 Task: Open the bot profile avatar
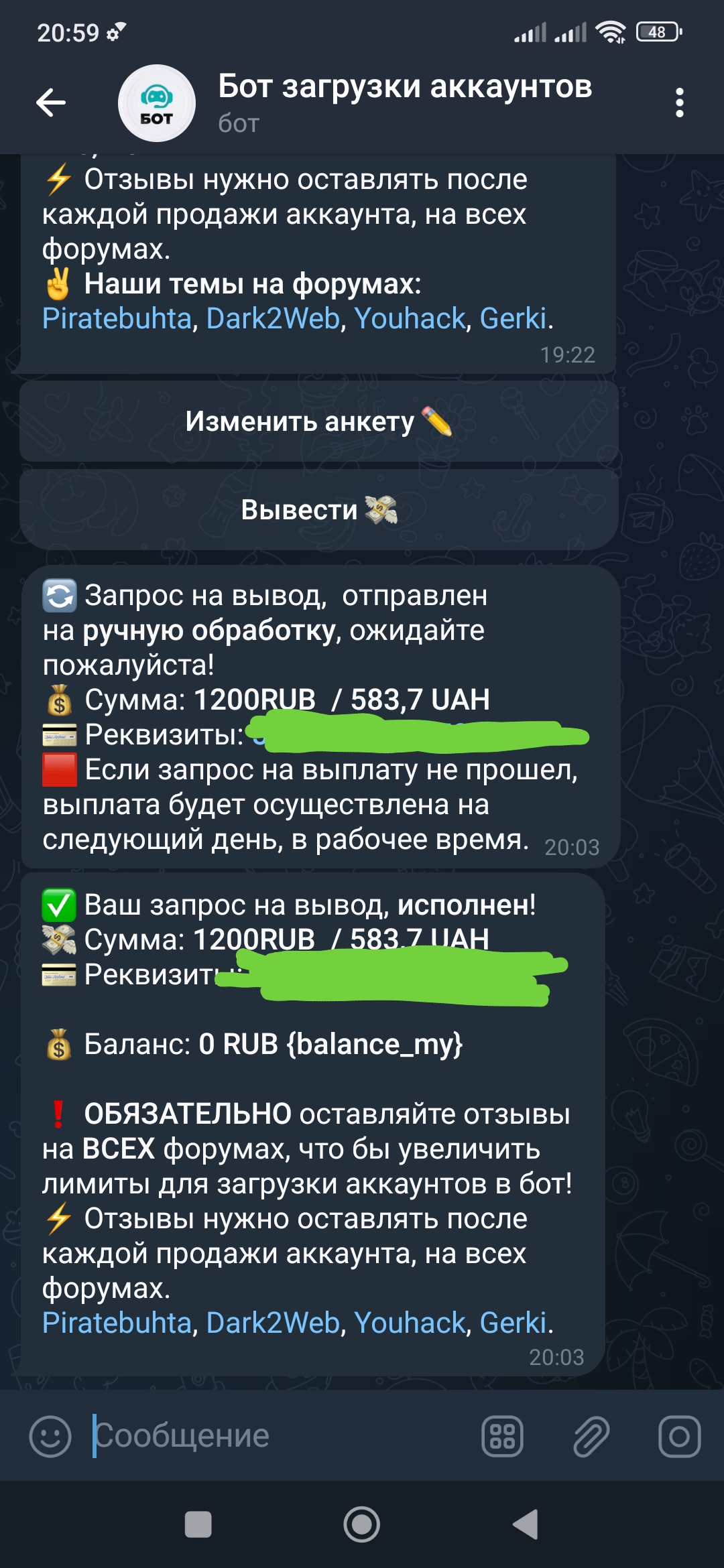point(156,103)
